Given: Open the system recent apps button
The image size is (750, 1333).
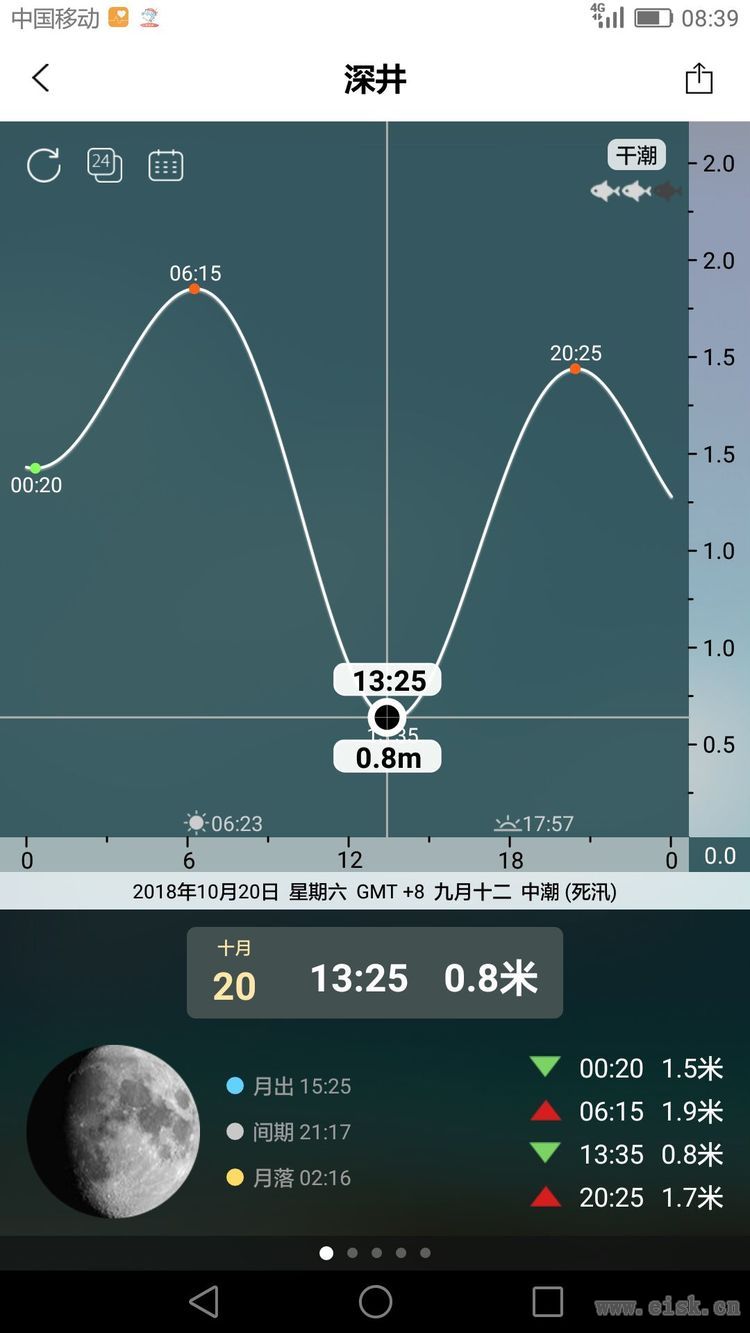Looking at the screenshot, I should 548,1301.
